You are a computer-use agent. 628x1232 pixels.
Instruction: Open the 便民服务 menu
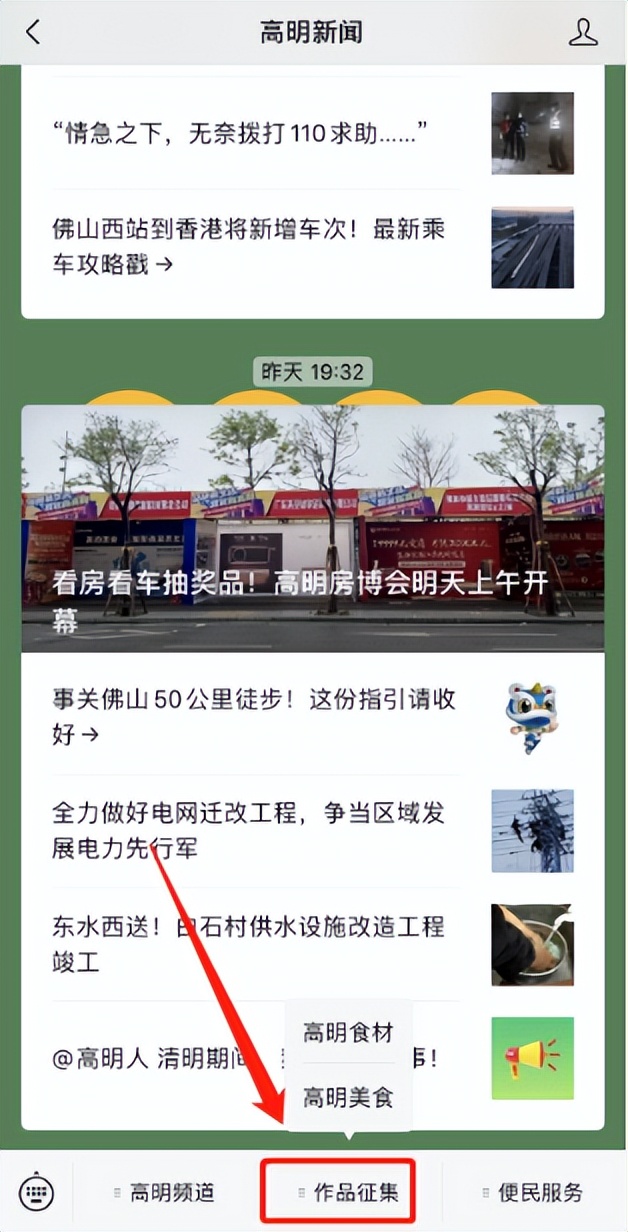[533, 1192]
